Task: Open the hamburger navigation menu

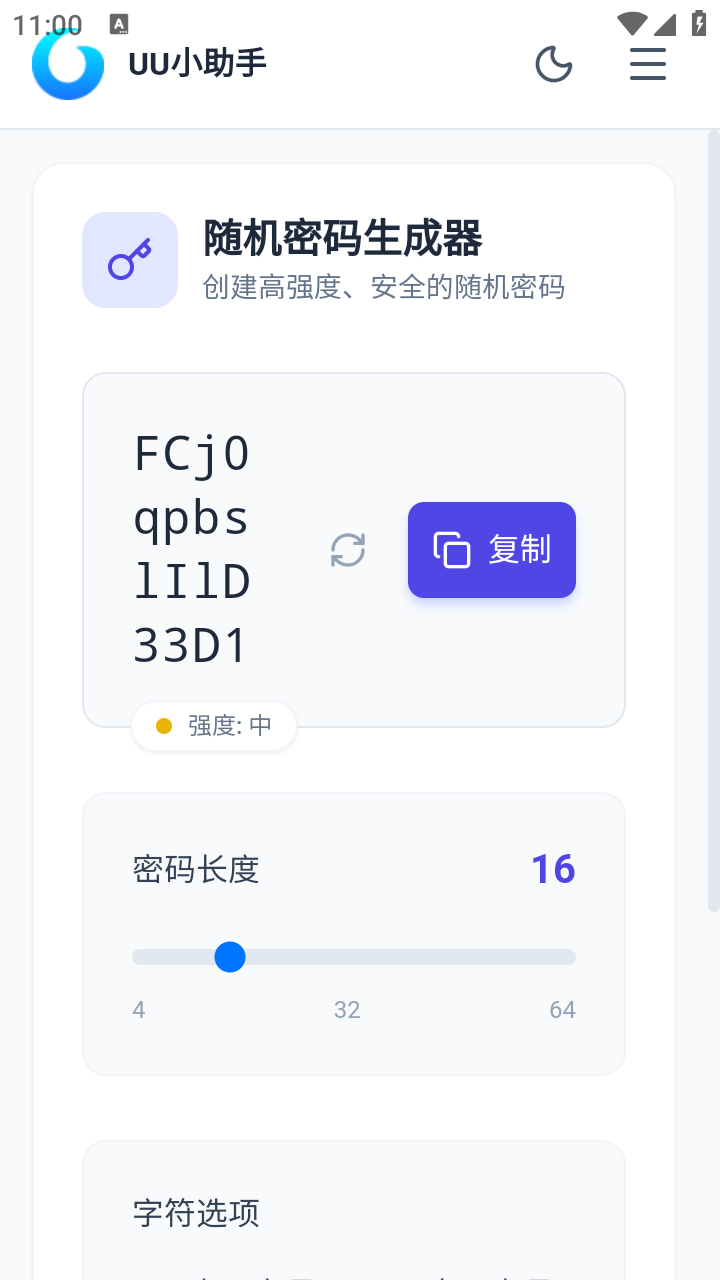Action: click(x=648, y=63)
